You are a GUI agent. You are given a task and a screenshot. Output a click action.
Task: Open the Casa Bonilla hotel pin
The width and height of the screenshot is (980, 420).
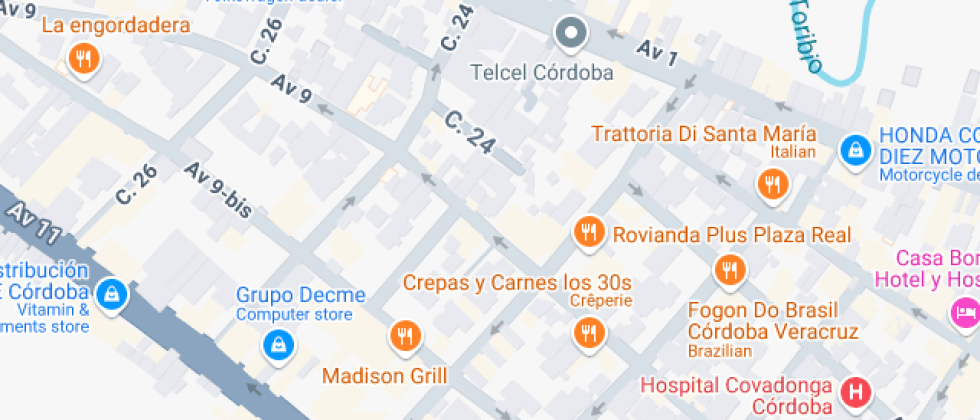964,313
